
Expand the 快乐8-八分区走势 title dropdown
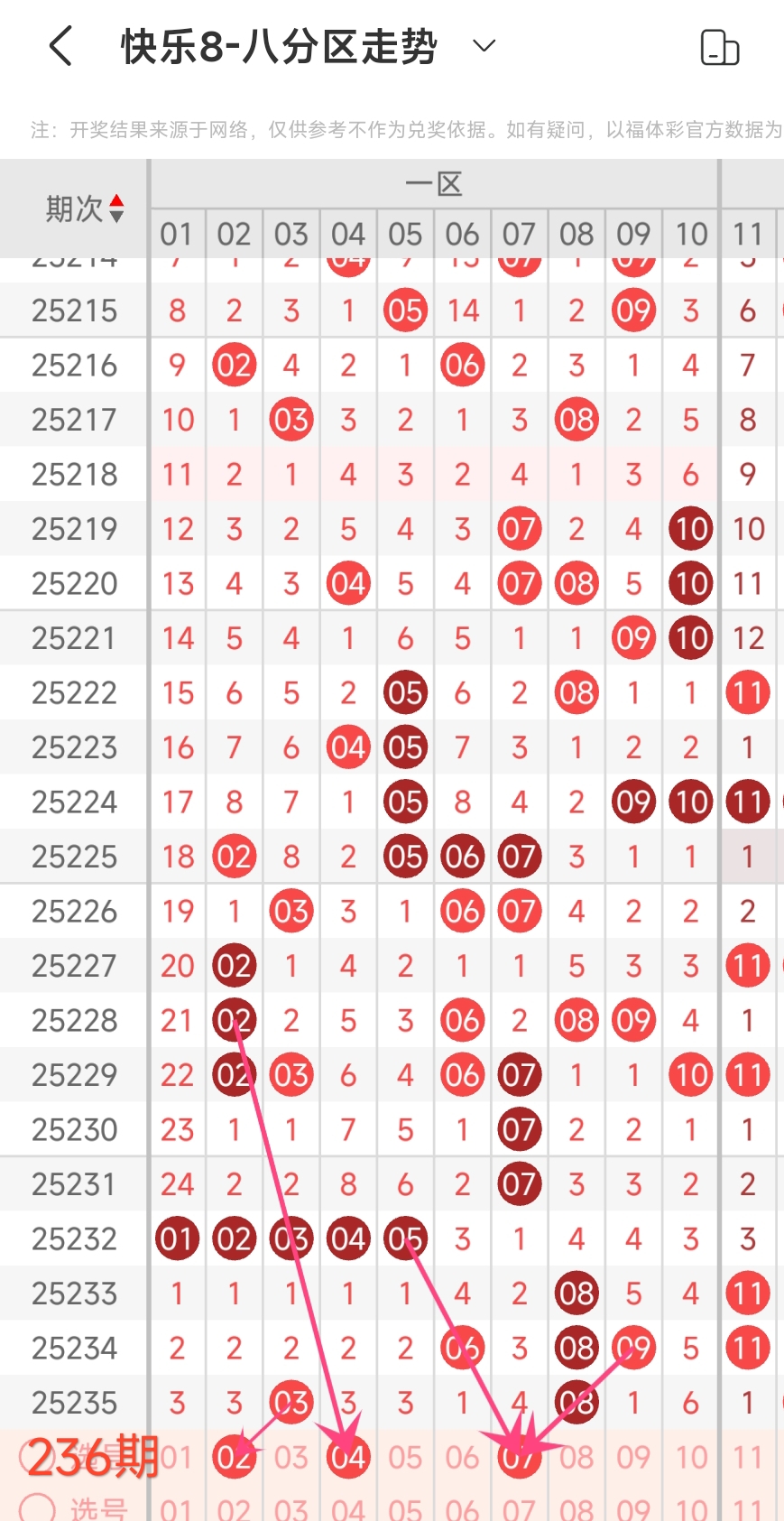point(484,46)
